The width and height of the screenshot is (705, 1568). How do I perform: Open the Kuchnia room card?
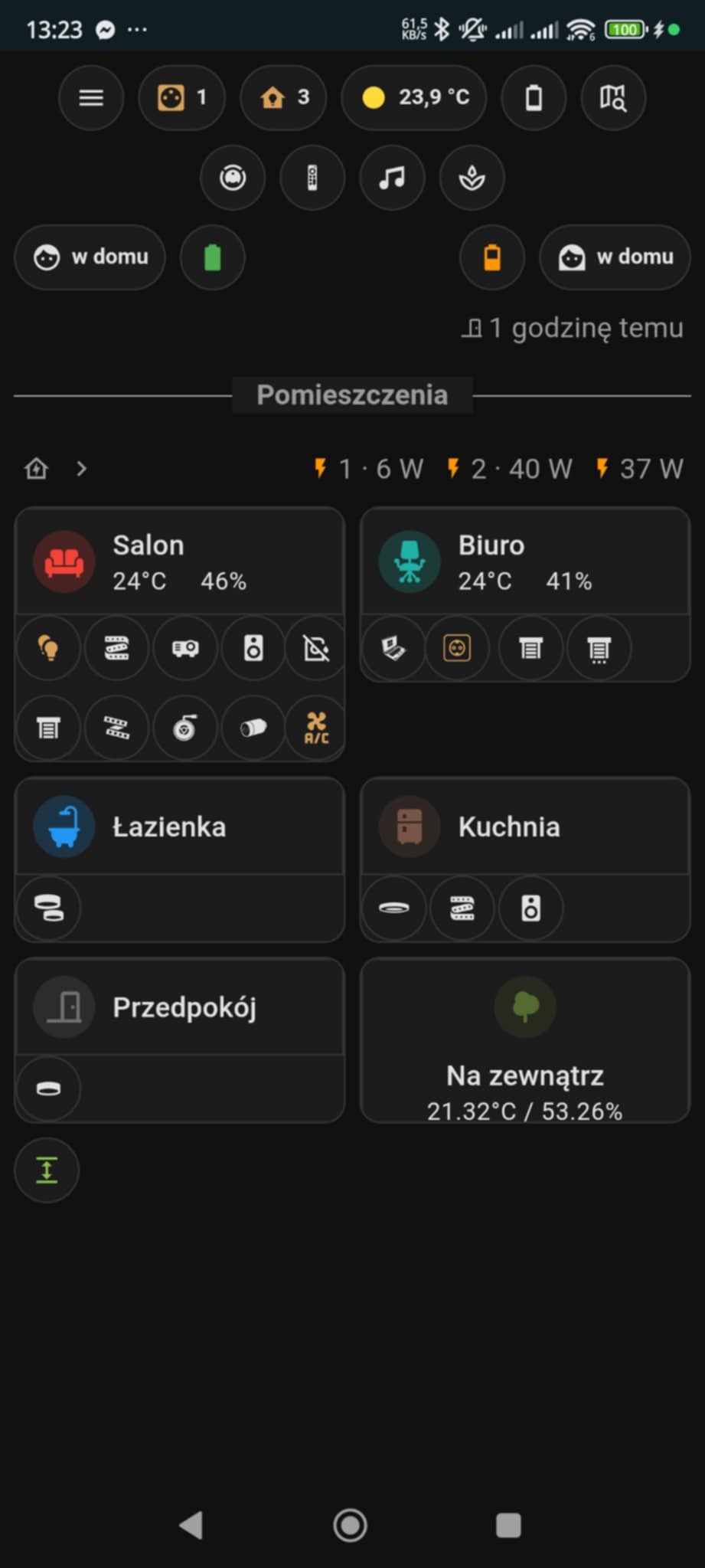[x=525, y=827]
